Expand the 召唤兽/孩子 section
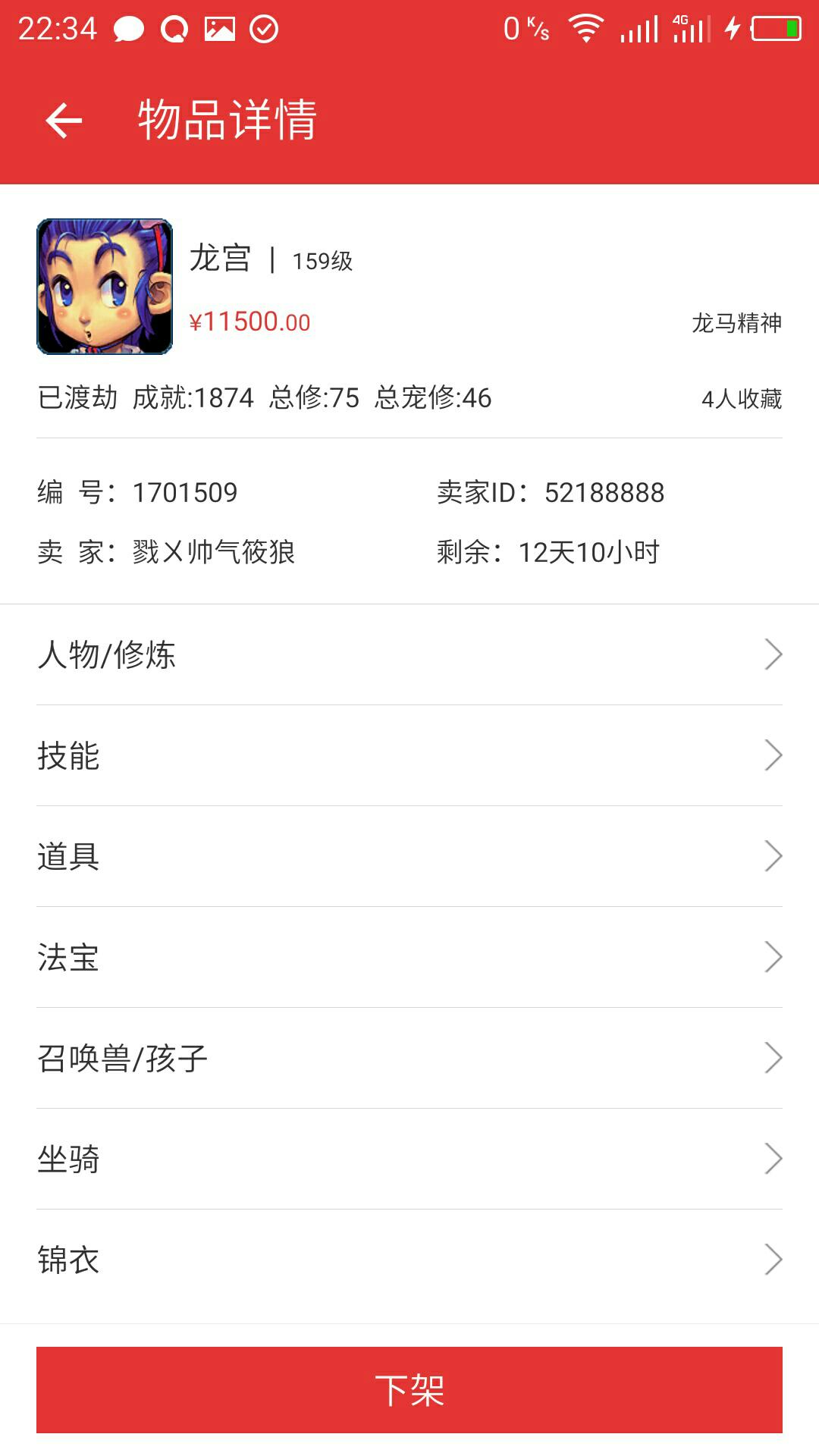The image size is (819, 1456). [x=409, y=1058]
